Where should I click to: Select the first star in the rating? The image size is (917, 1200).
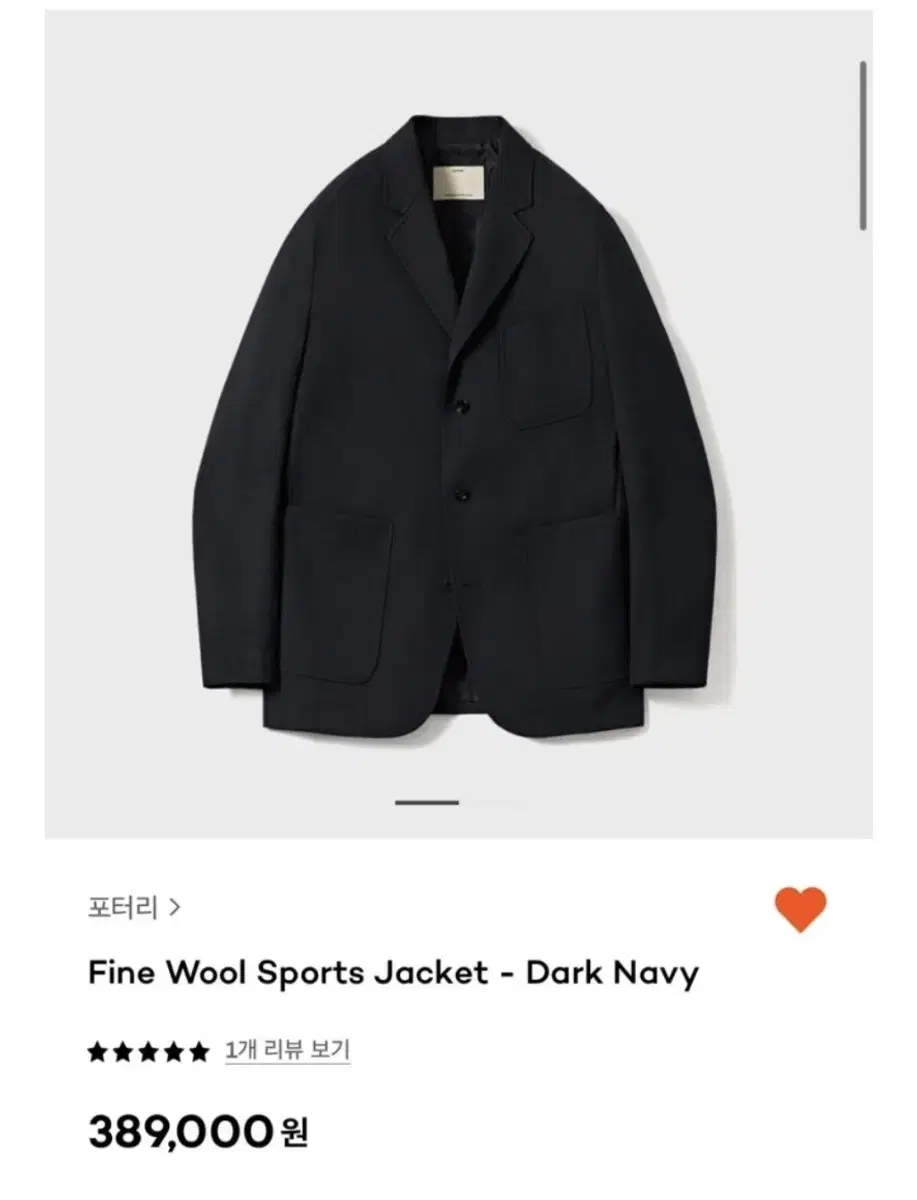[98, 1051]
